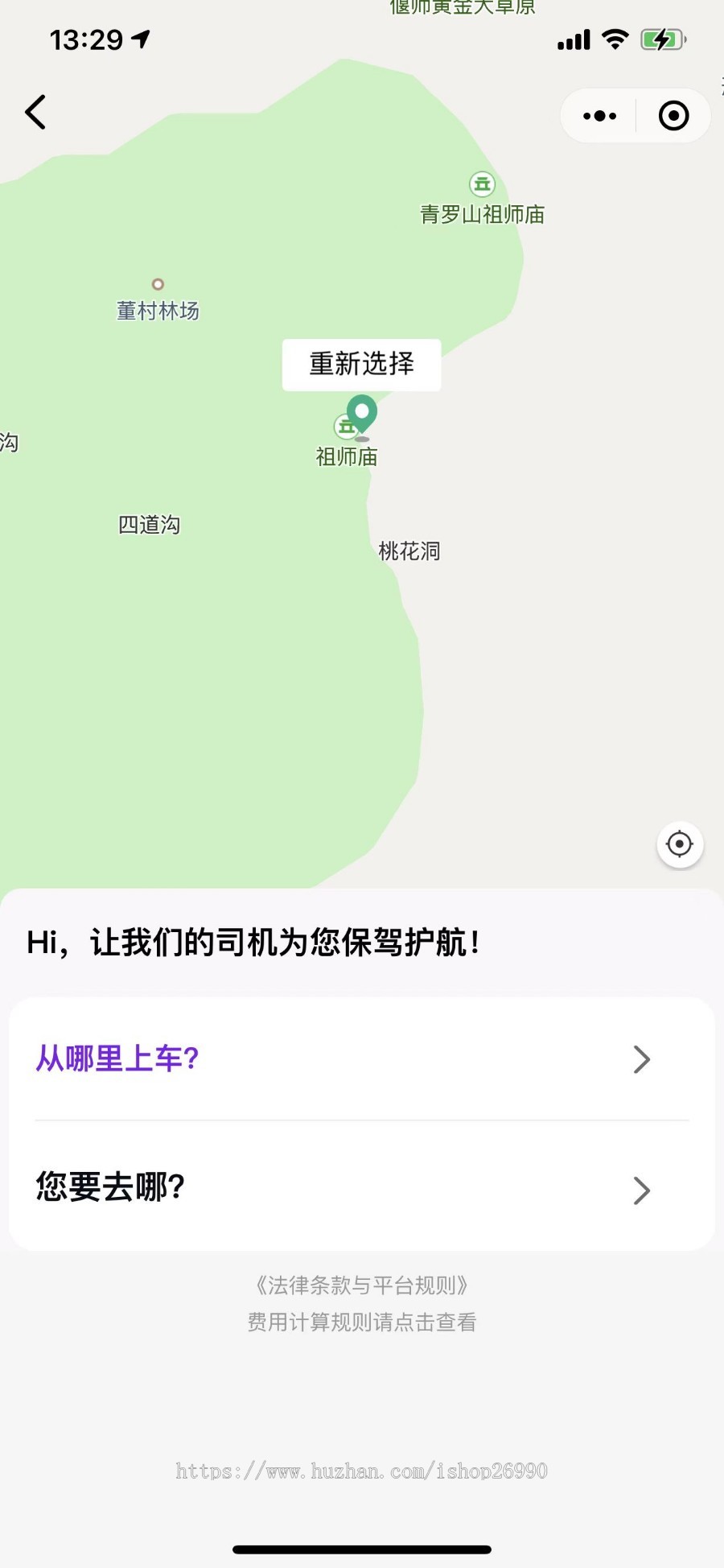Go back using the top-left arrow
The width and height of the screenshot is (724, 1568).
(x=35, y=112)
